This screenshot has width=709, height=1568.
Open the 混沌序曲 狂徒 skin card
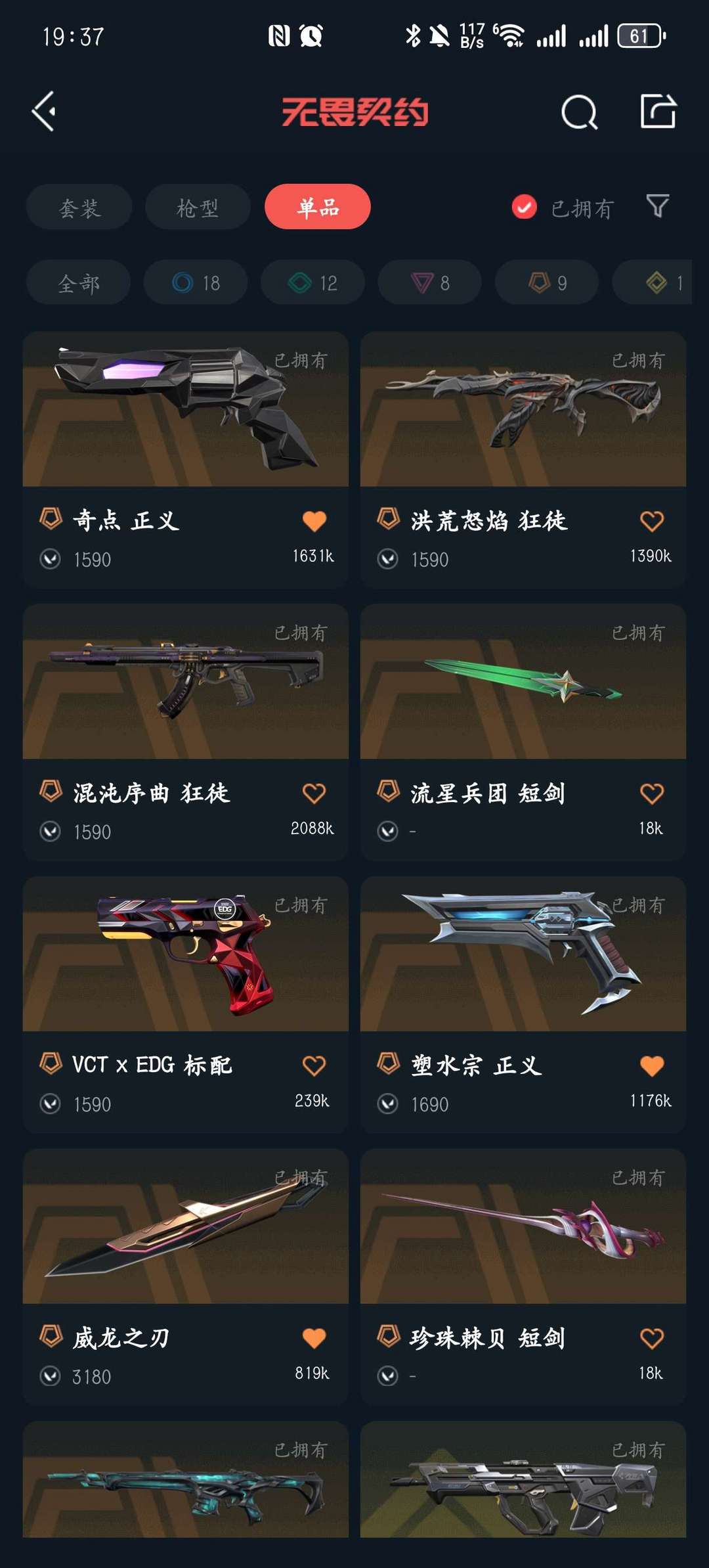coord(186,732)
